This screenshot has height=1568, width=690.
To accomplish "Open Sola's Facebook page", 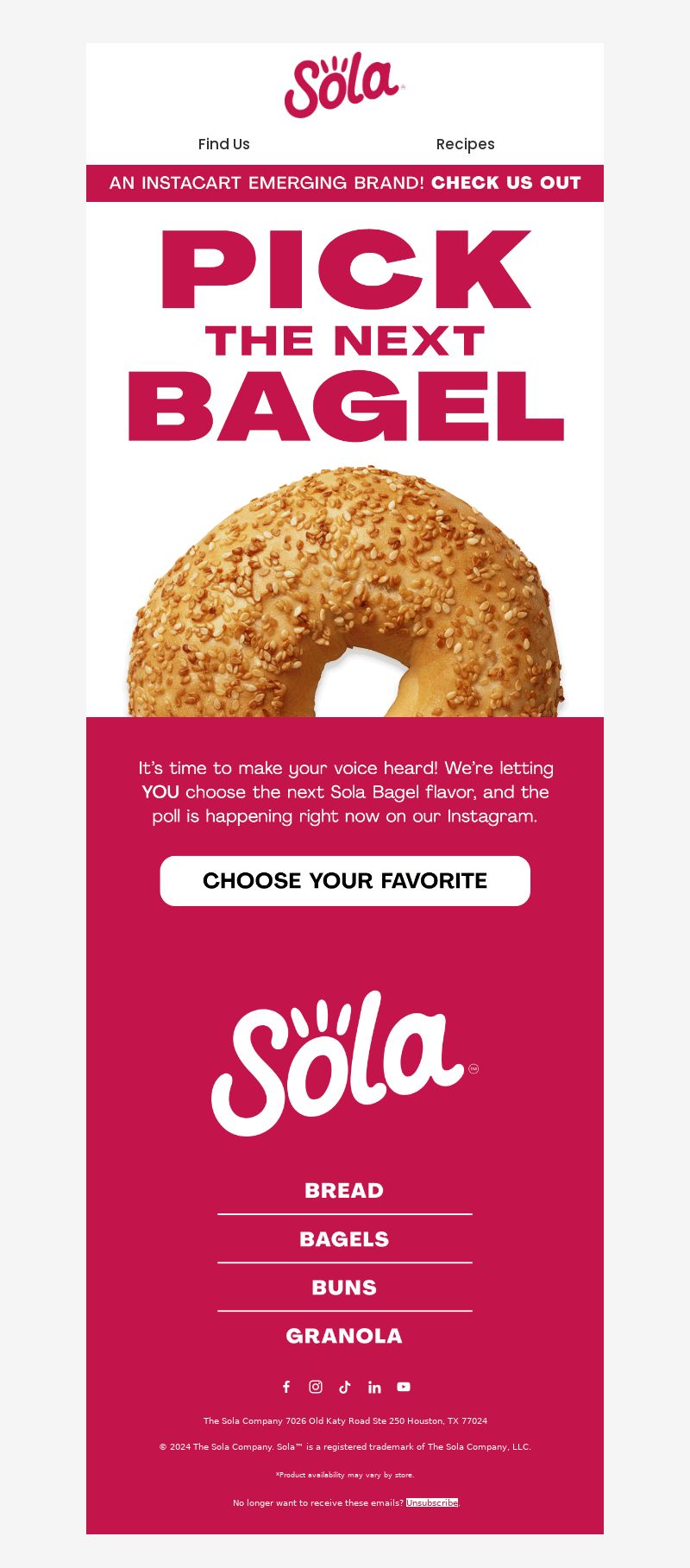I will click(286, 1387).
